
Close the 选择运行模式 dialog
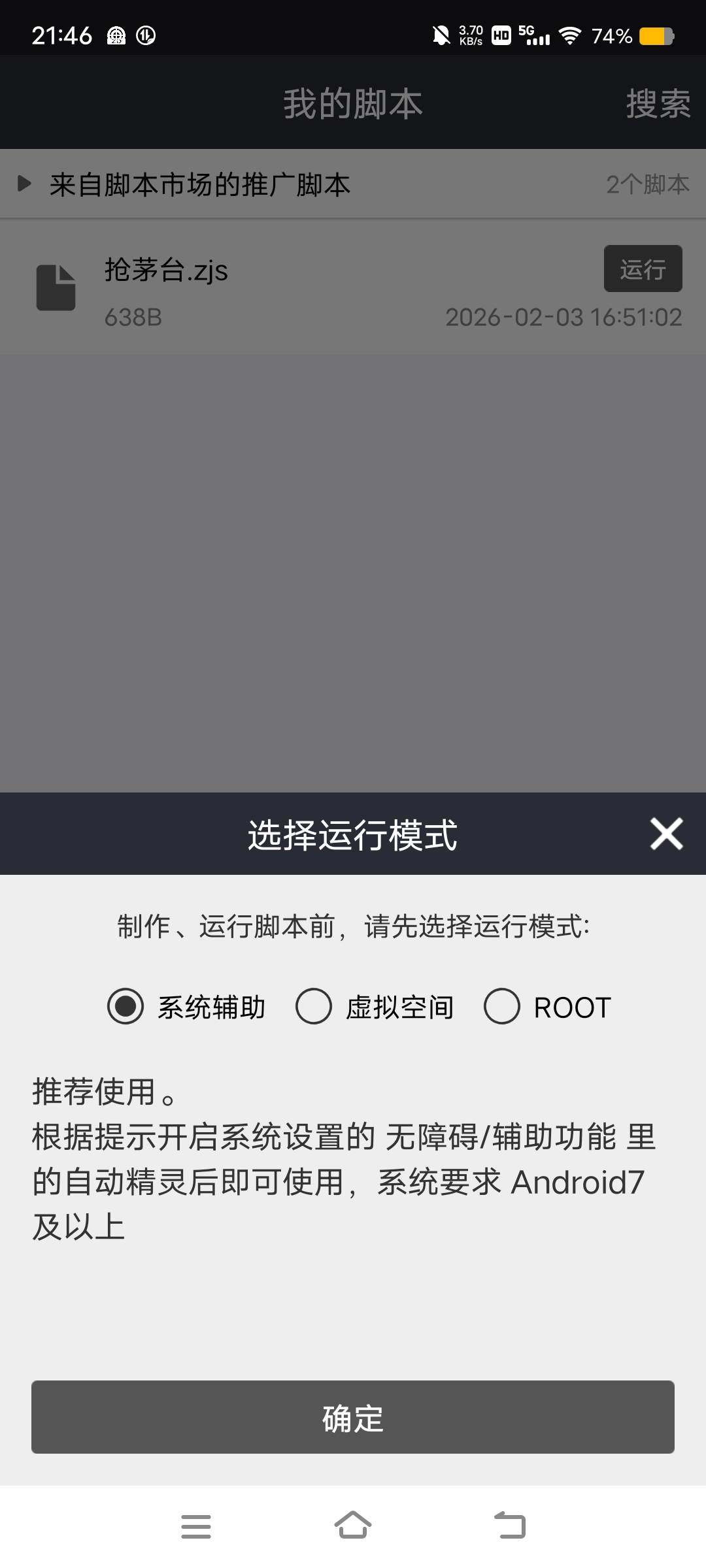click(666, 834)
